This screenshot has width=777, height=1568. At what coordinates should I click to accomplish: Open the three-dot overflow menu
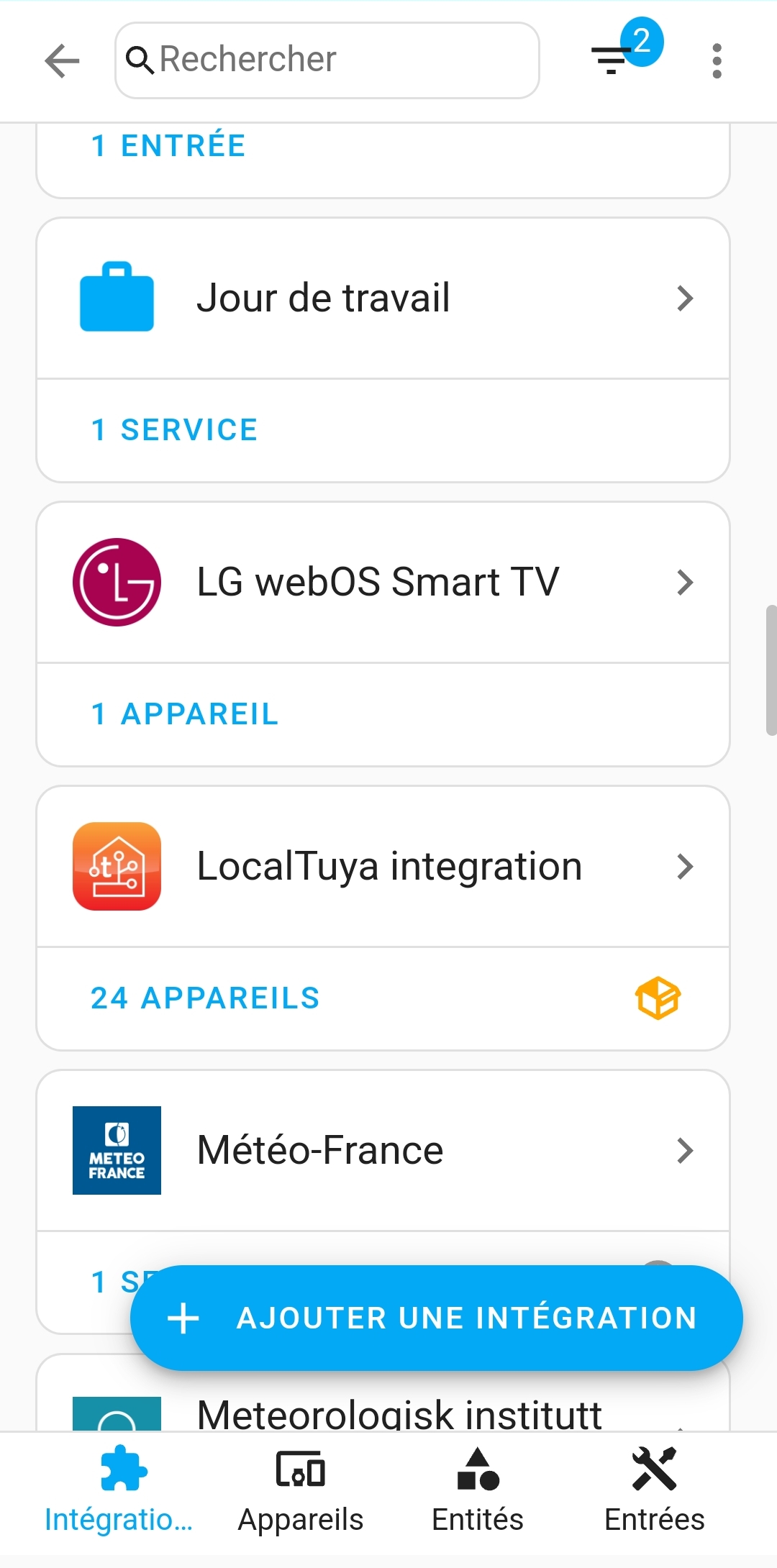(717, 60)
